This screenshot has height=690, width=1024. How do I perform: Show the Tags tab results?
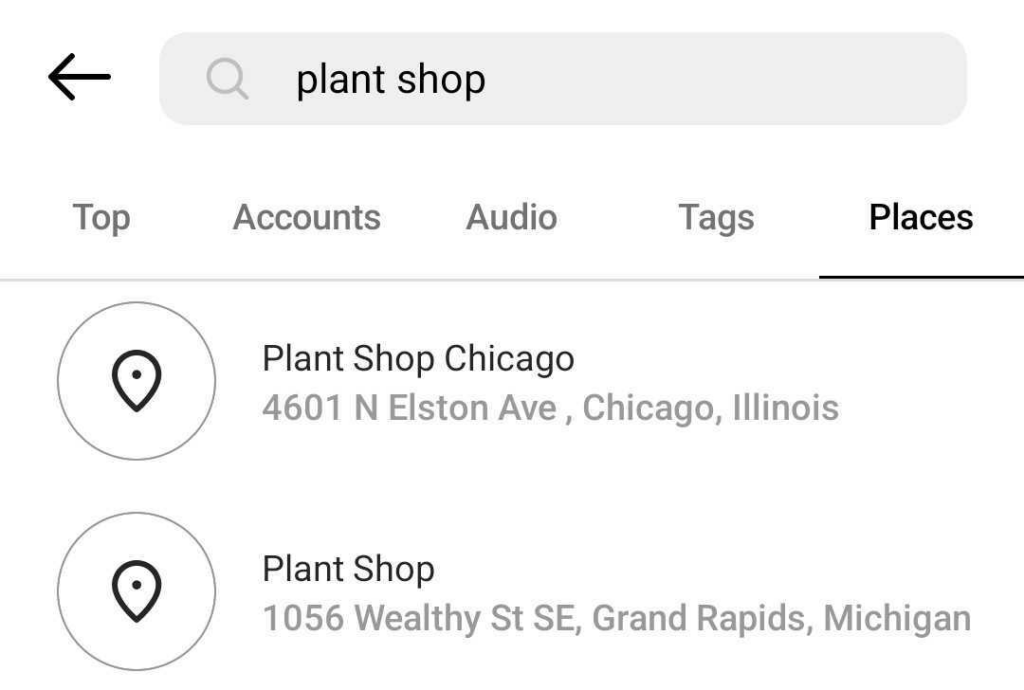coord(716,217)
